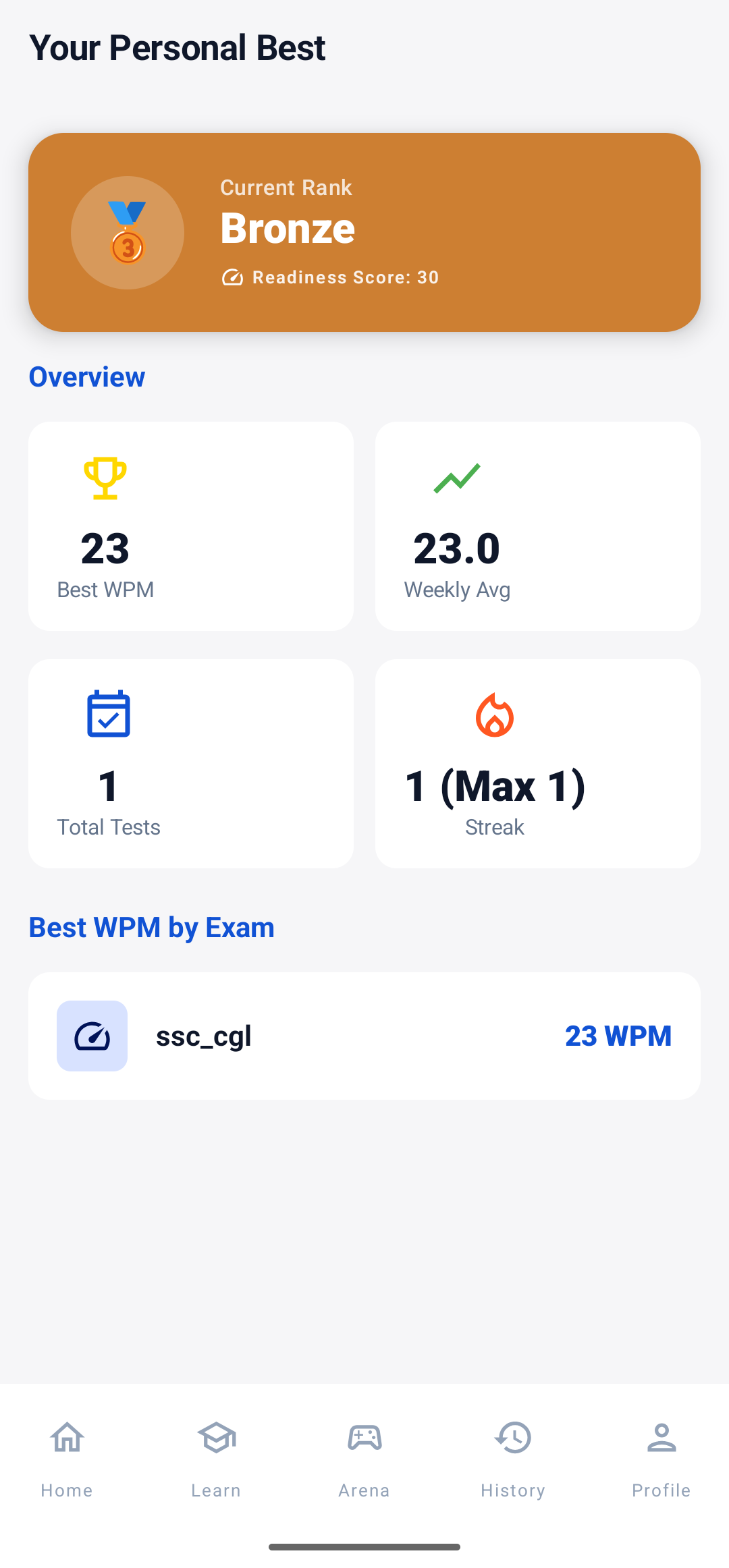729x1568 pixels.
Task: Tap the Bronze current rank card
Action: [x=364, y=232]
